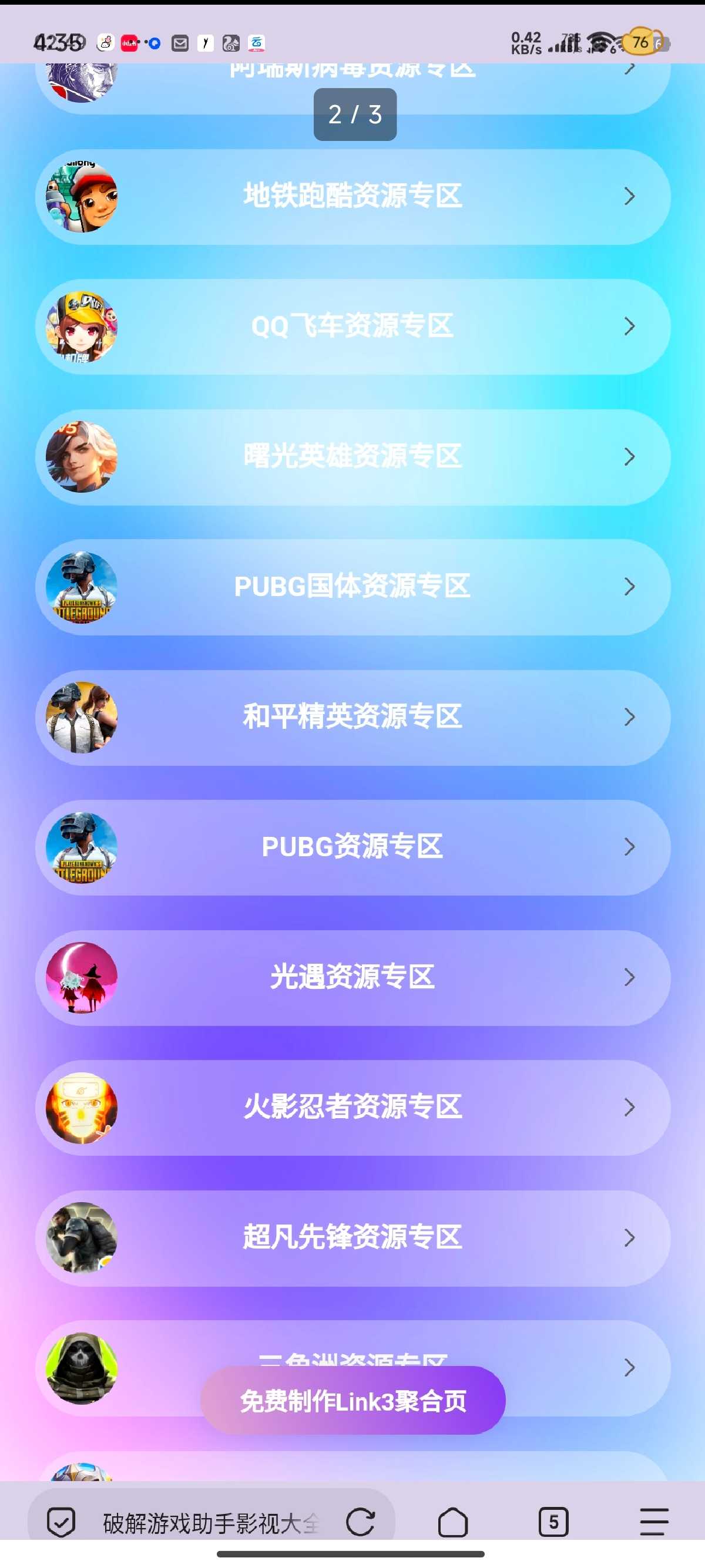Select 曙光英雄资源专区 row
This screenshot has width=705, height=1568.
point(352,457)
